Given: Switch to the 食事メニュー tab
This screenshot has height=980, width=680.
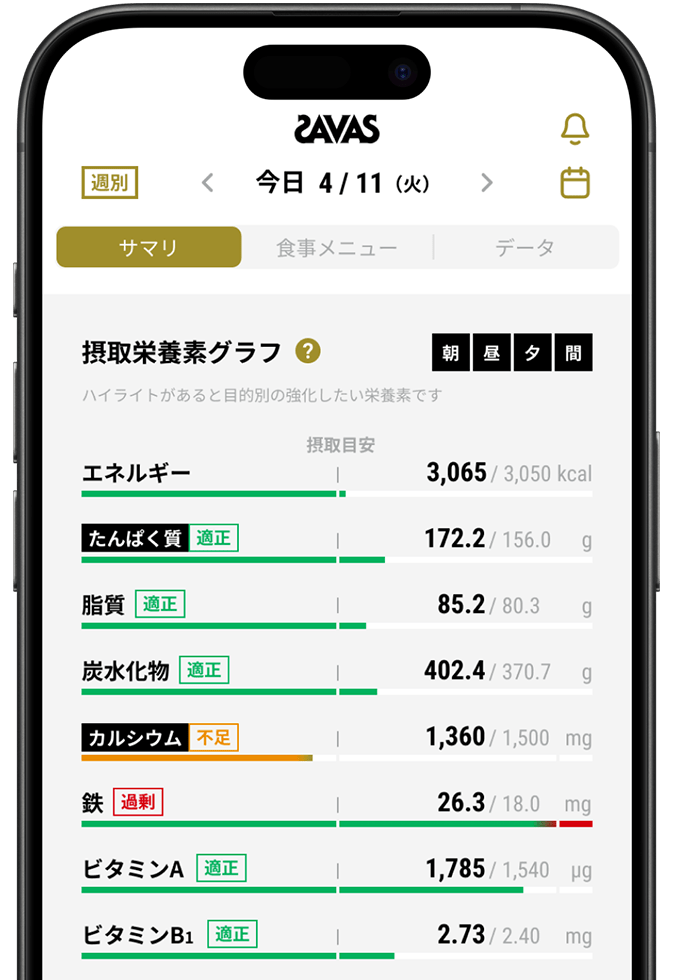Looking at the screenshot, I should click(337, 248).
